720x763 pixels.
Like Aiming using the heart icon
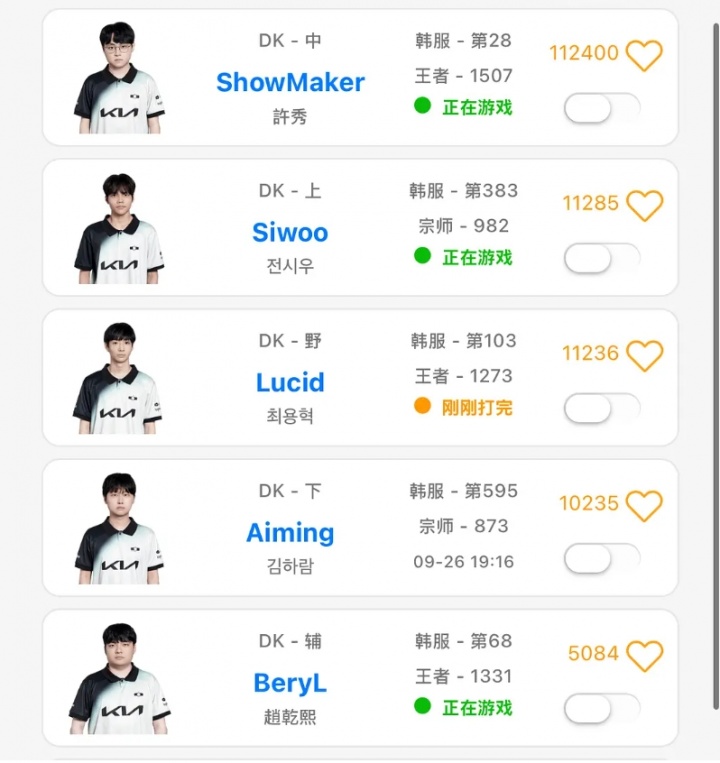coord(644,504)
